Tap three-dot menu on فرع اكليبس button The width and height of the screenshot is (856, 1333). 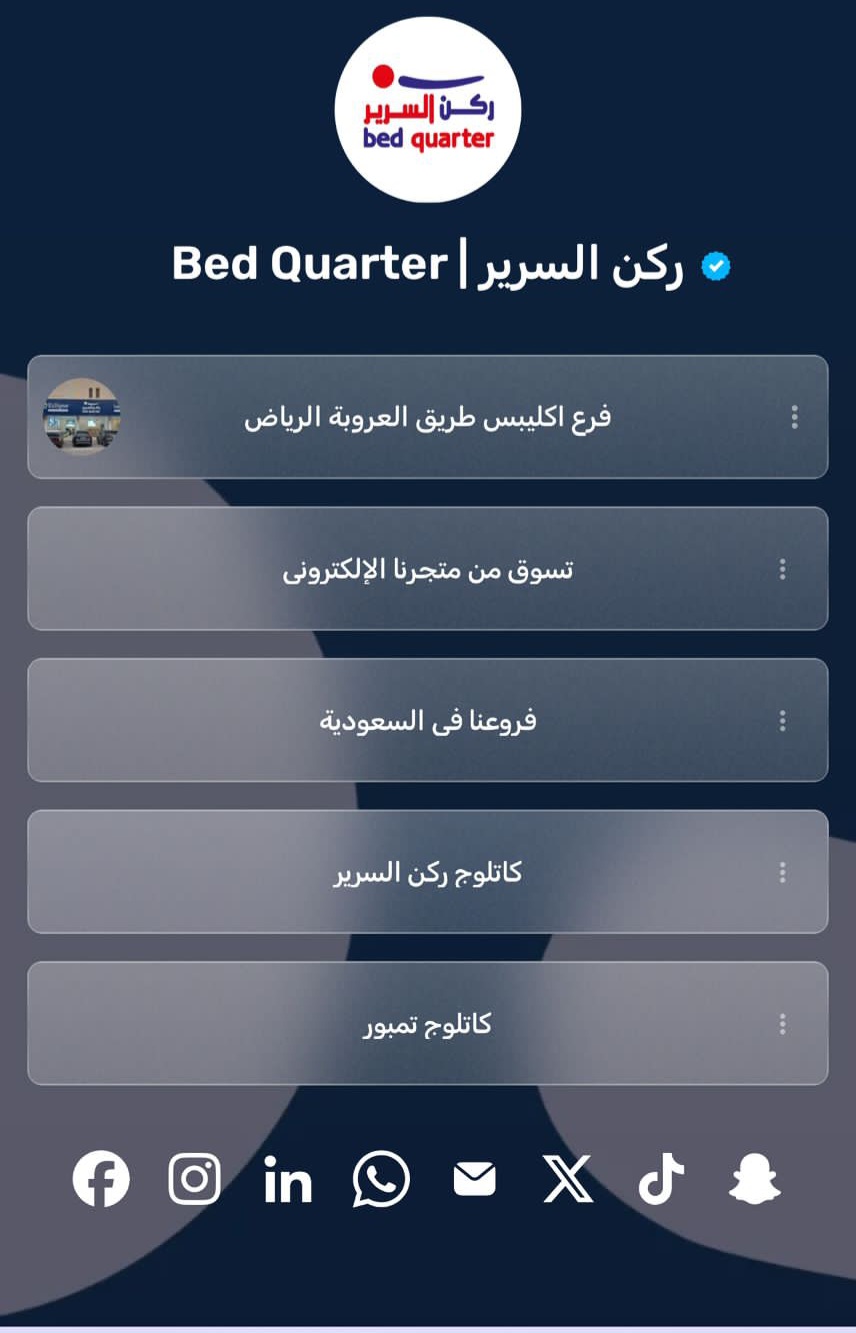pos(794,417)
